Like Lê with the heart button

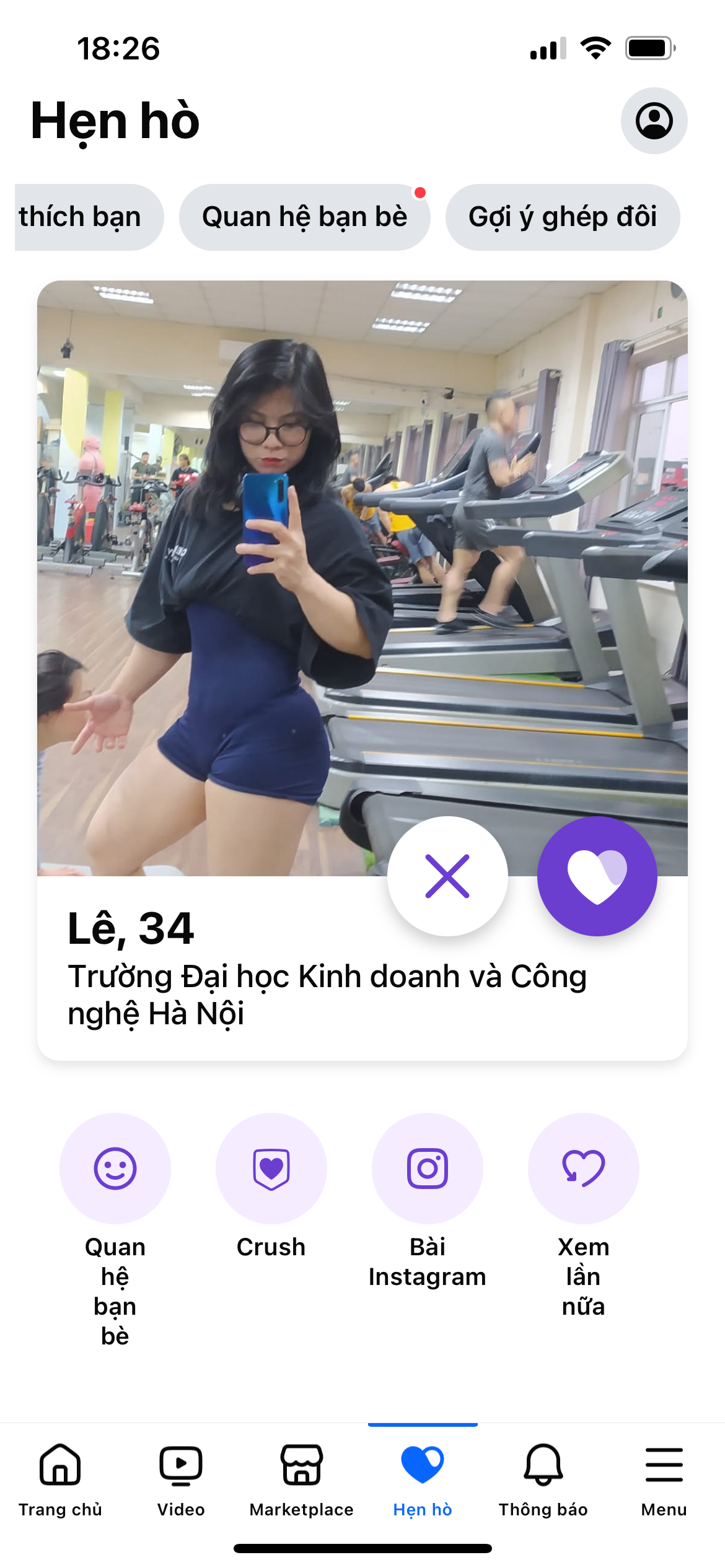click(x=597, y=876)
